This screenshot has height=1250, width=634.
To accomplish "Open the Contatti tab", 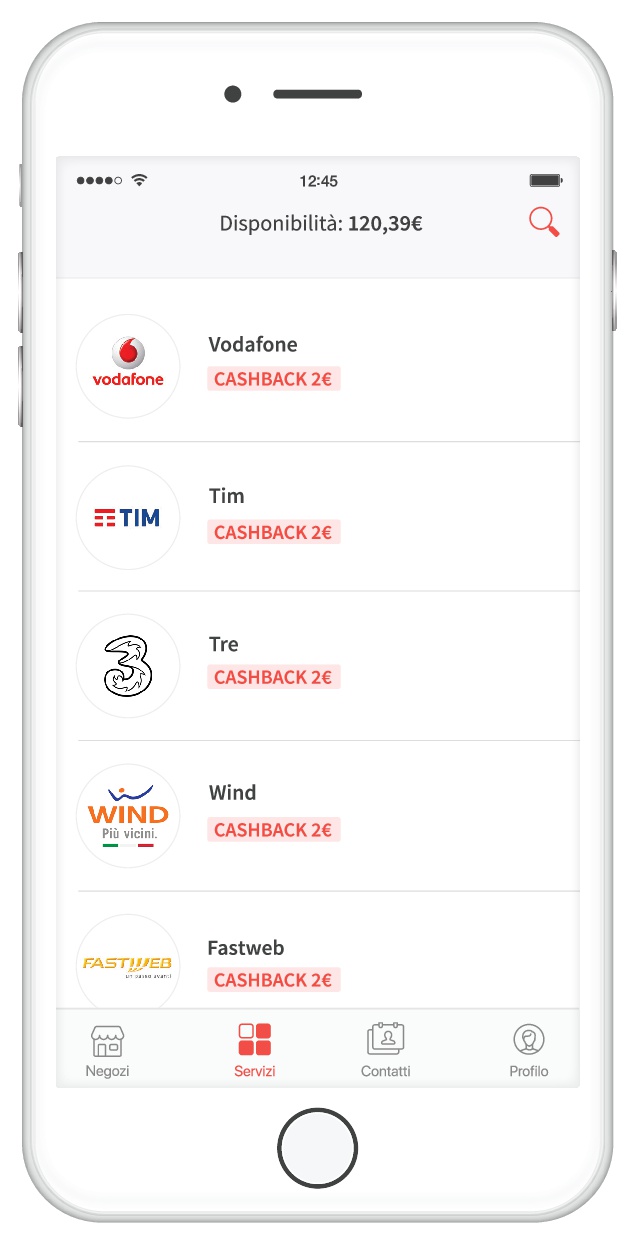I will [x=385, y=1050].
